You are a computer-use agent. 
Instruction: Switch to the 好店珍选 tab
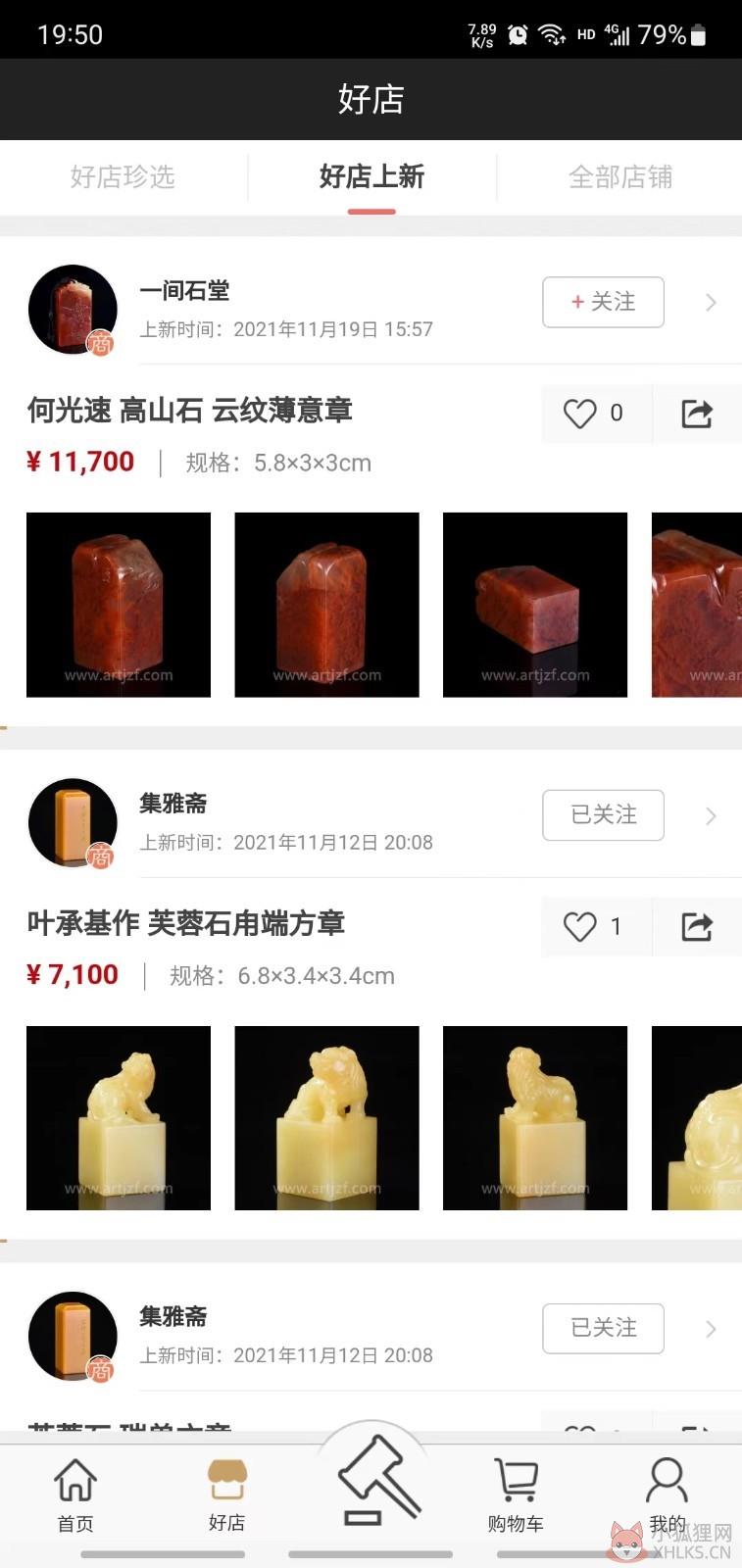tap(123, 177)
